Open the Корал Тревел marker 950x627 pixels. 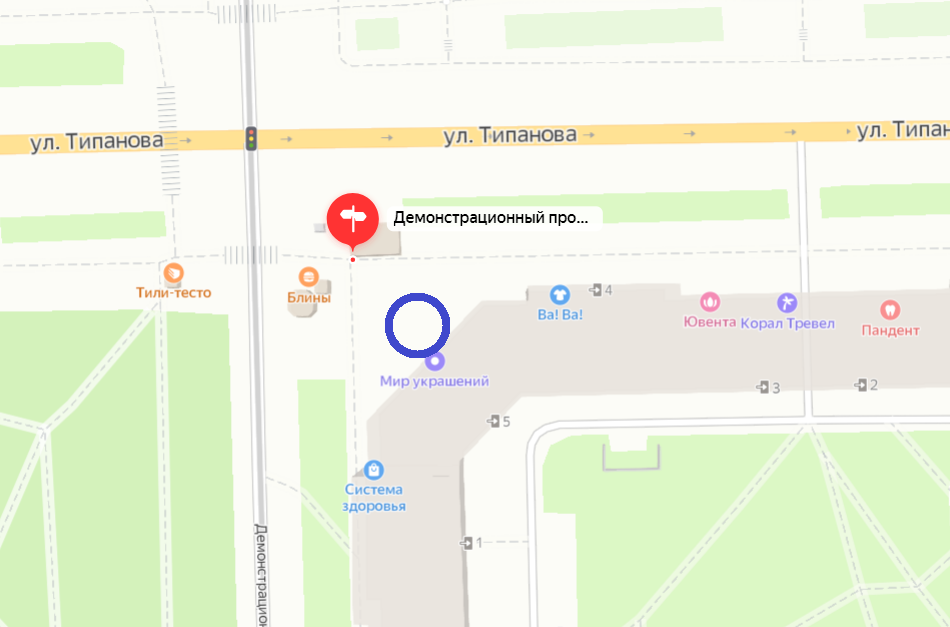(787, 302)
